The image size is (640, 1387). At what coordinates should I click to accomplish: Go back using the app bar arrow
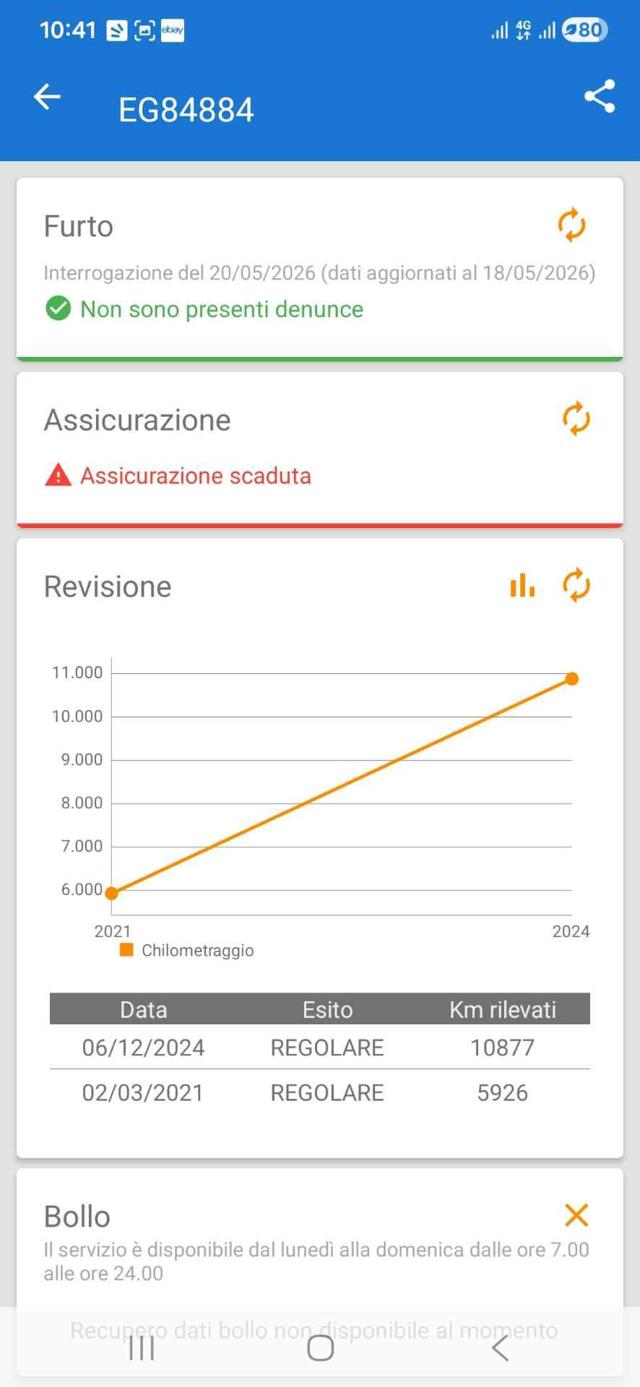pyautogui.click(x=47, y=97)
